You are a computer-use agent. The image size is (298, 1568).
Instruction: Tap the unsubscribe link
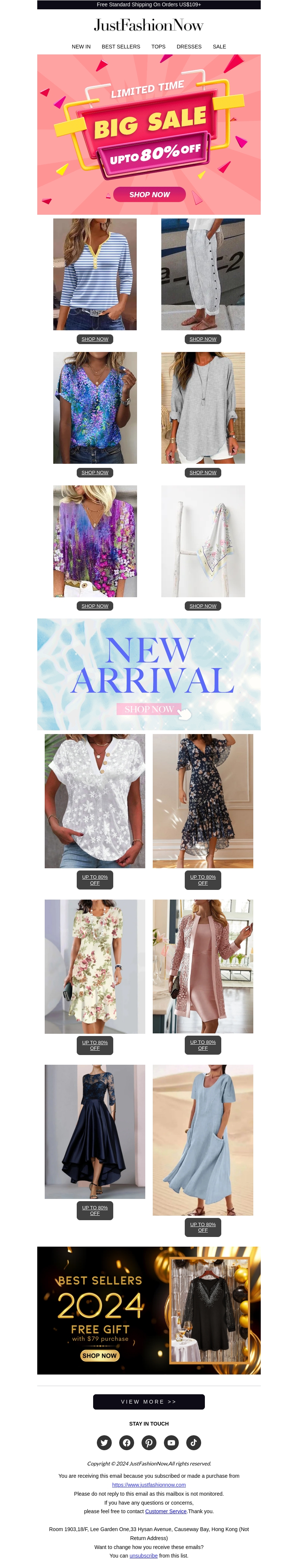point(143,1555)
